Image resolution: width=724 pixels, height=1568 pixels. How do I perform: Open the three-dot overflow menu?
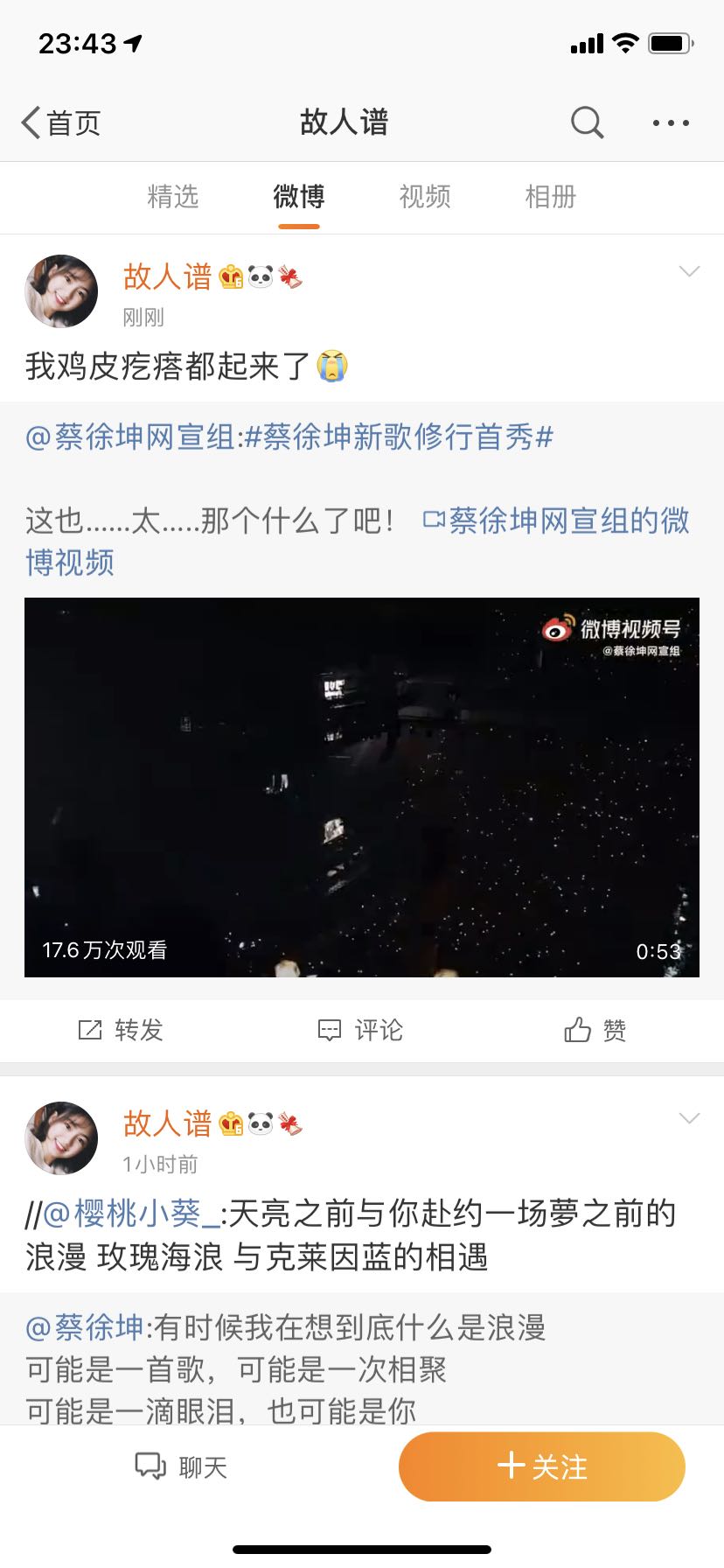tap(671, 123)
